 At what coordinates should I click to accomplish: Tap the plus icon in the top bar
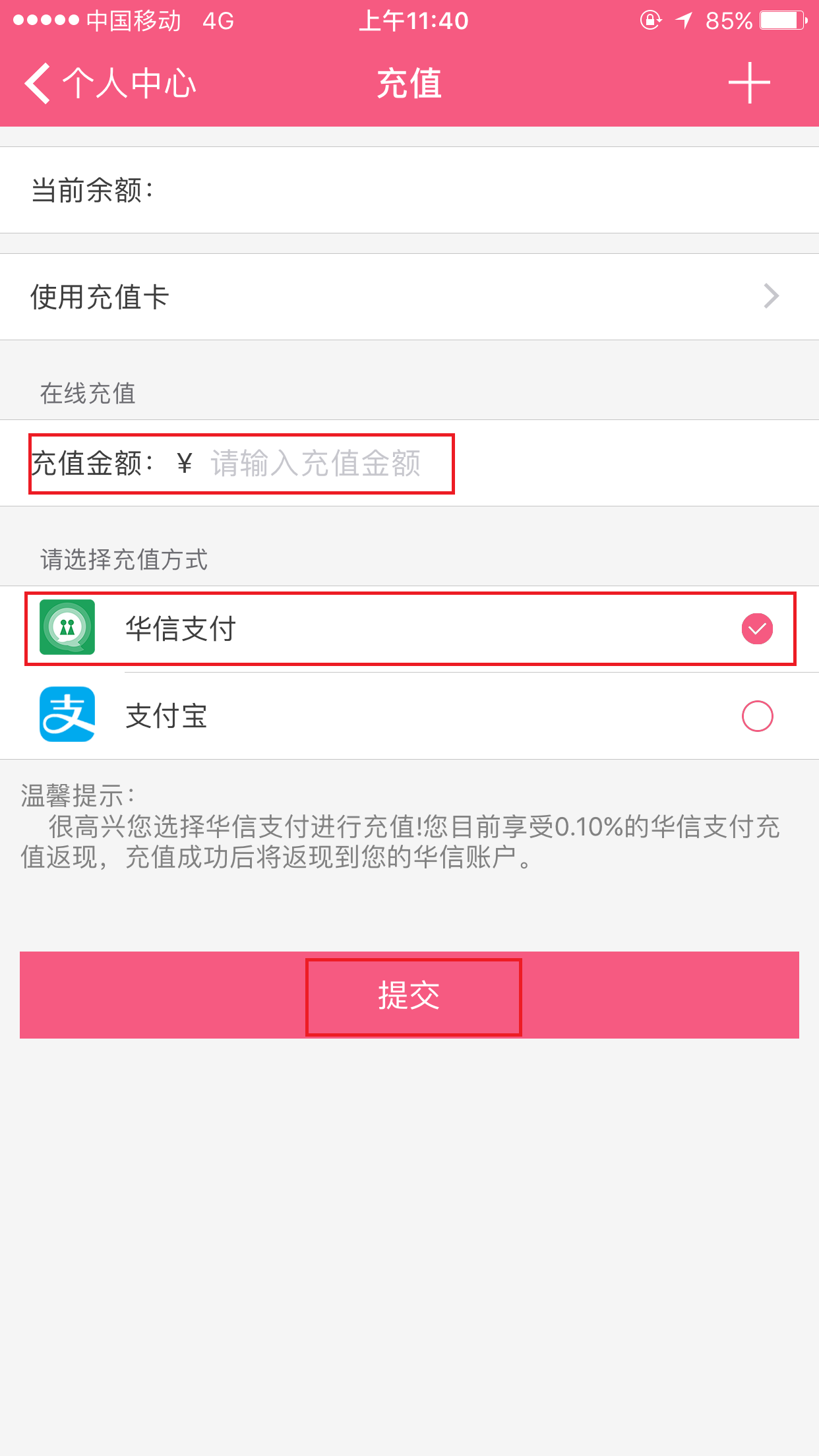coord(749,83)
